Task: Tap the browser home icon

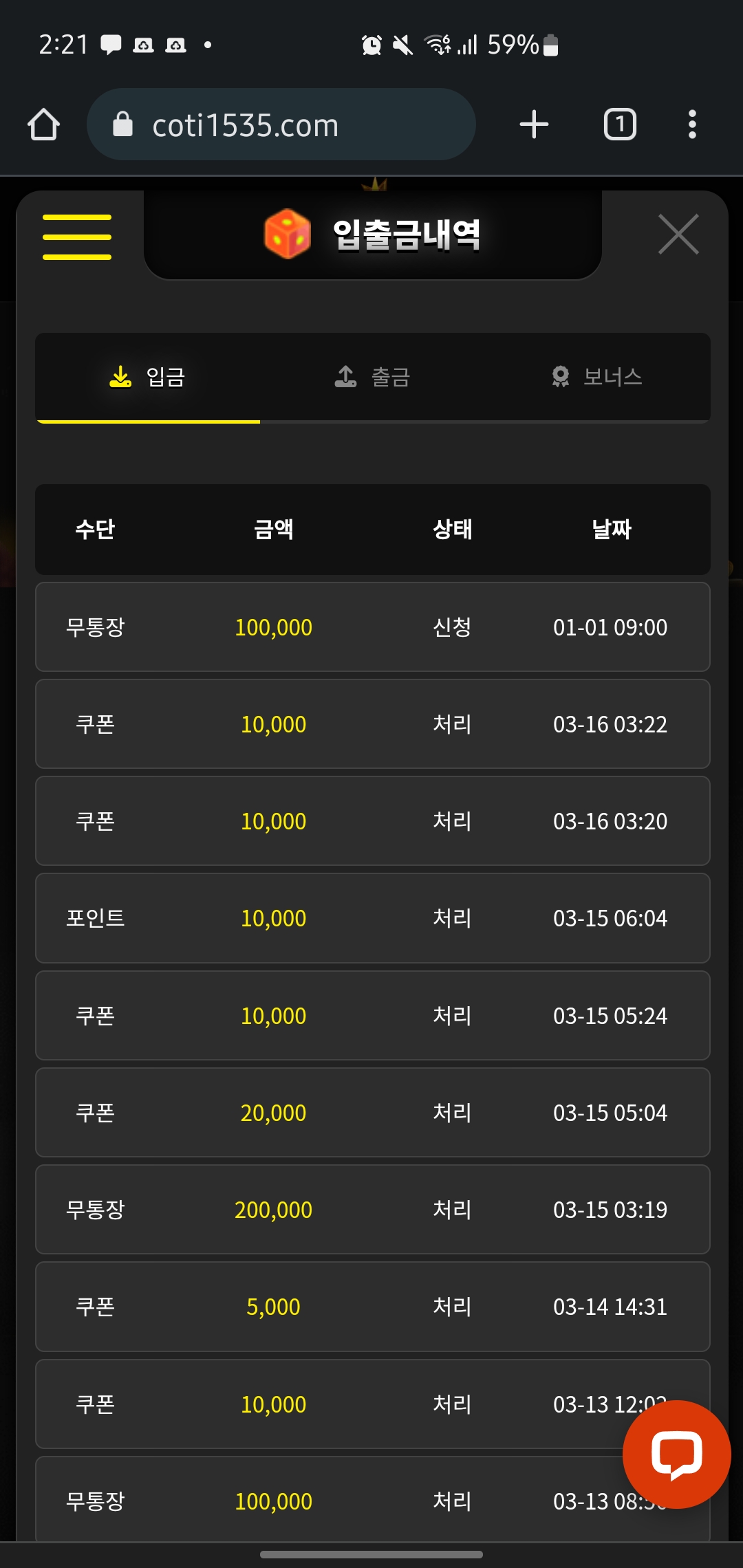Action: click(43, 125)
